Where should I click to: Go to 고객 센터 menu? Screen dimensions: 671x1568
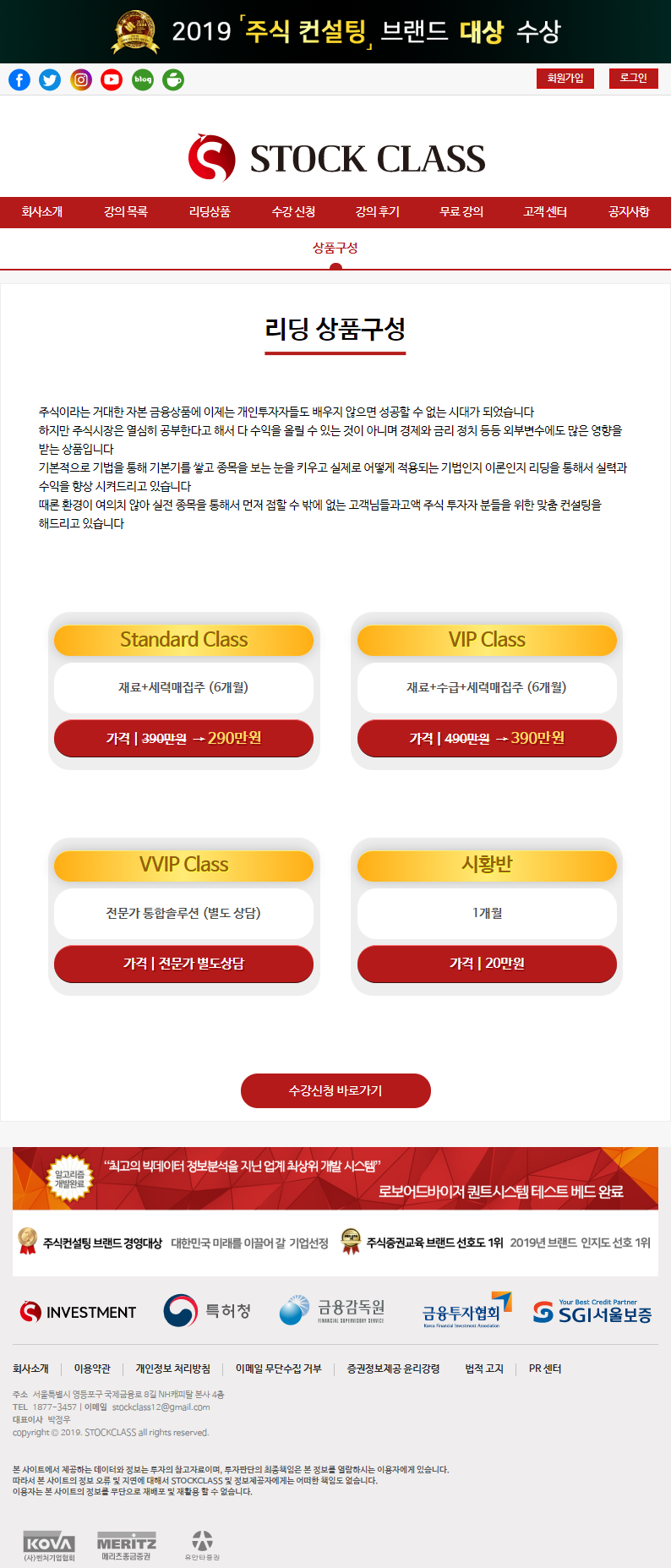tap(545, 212)
